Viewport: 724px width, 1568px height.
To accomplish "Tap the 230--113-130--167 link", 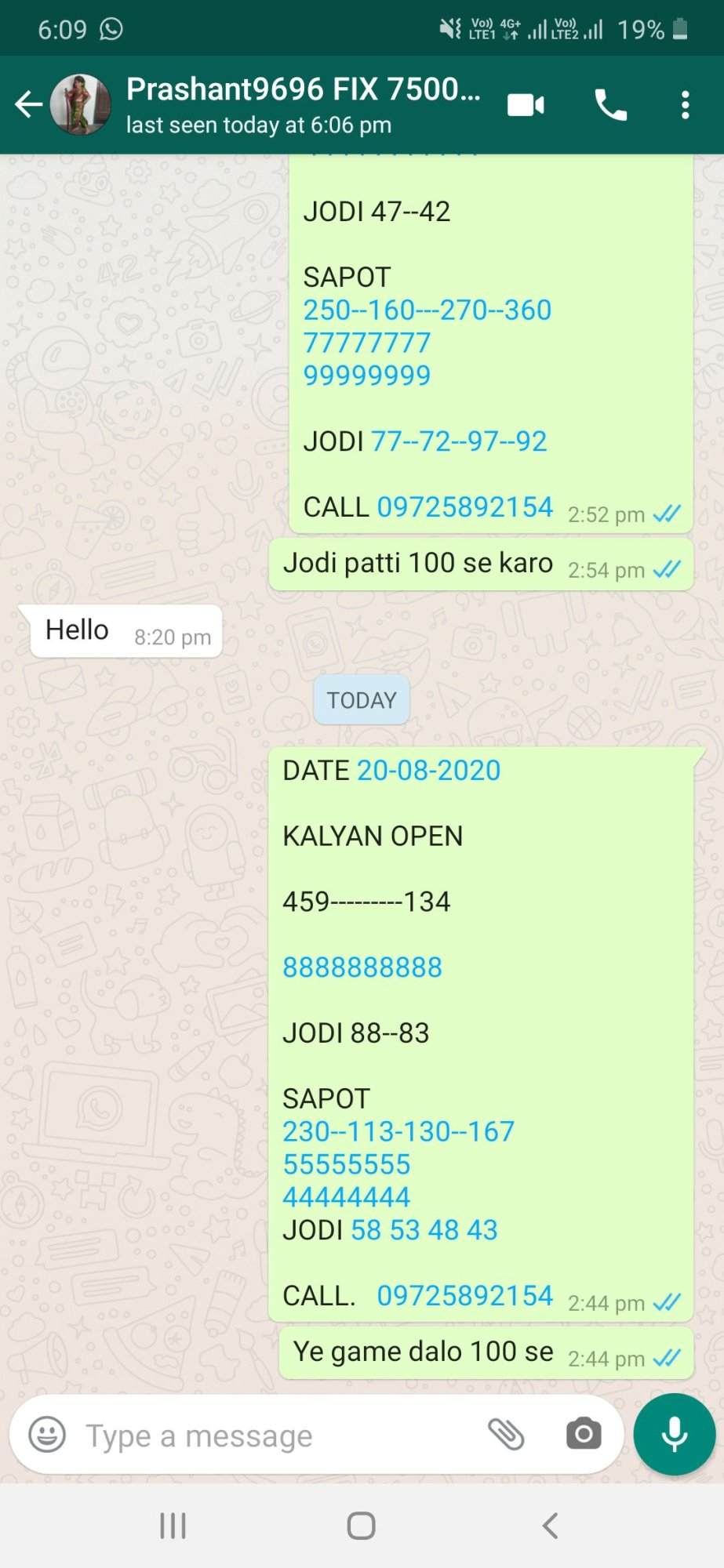I will click(x=398, y=1132).
